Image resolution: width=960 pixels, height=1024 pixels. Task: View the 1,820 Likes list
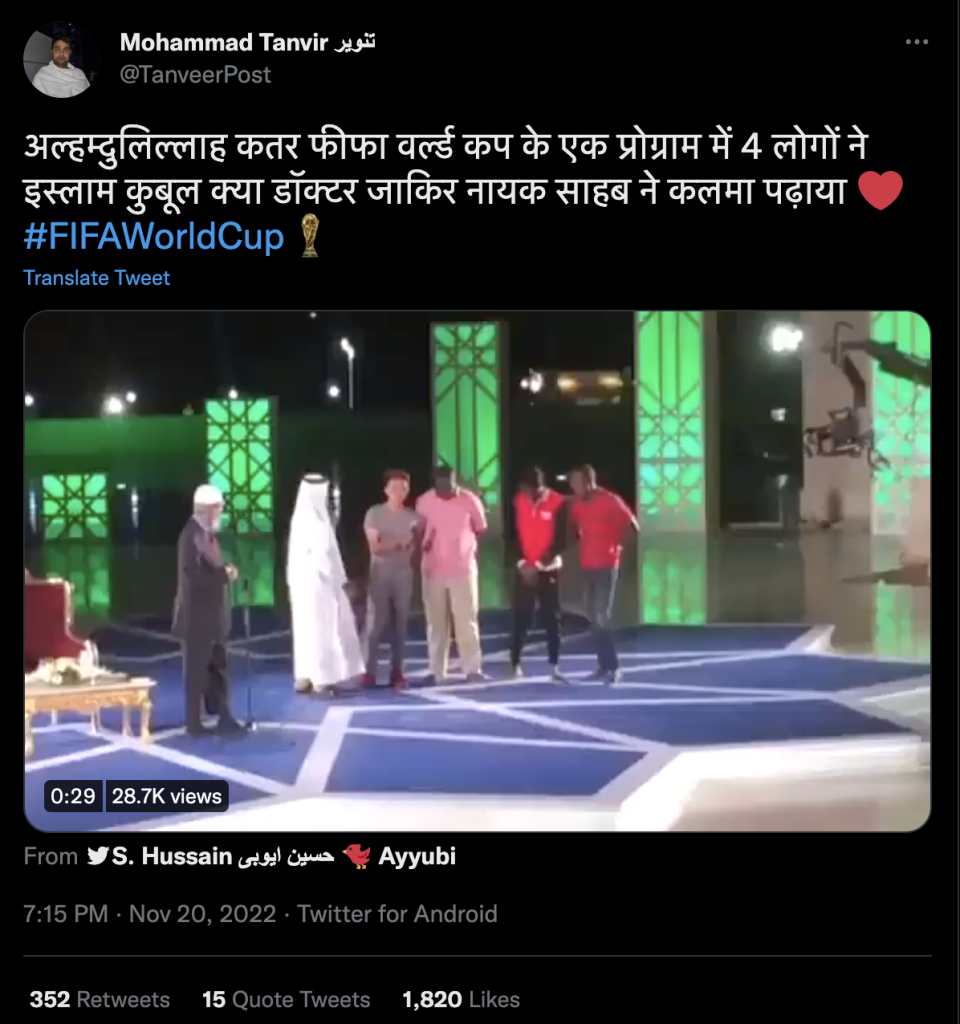(x=460, y=999)
